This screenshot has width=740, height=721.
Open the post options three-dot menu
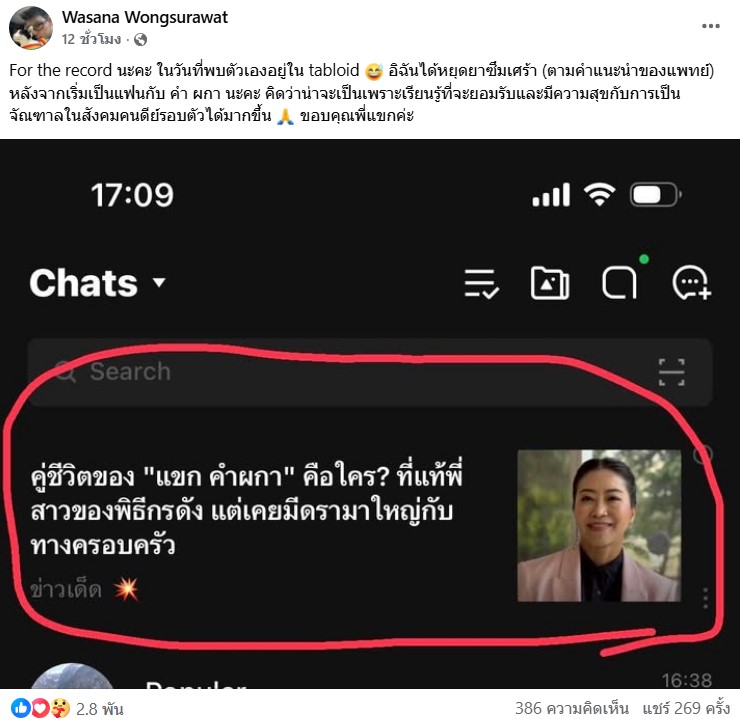(x=710, y=26)
